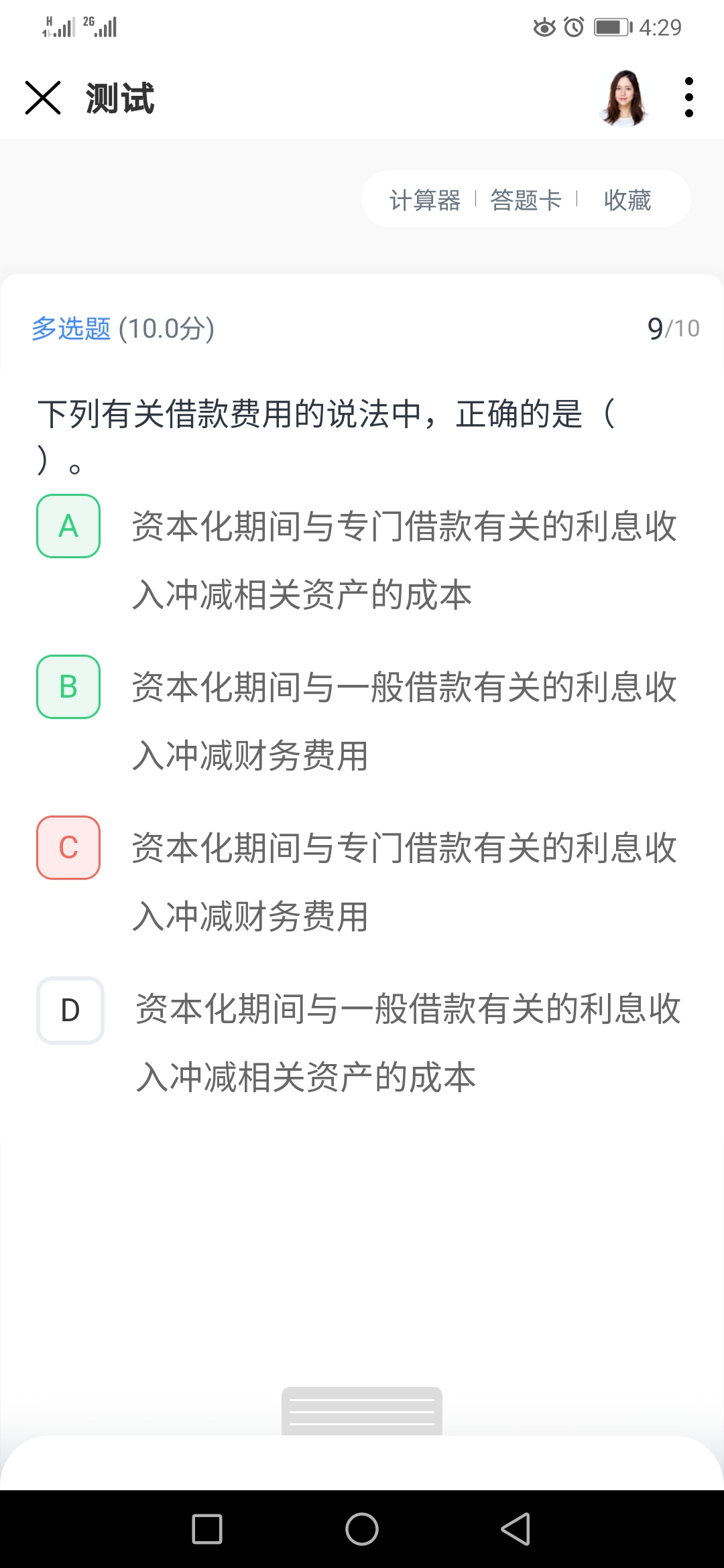This screenshot has height=1568, width=724.
Task: Open the 计算器 calculator tool
Action: point(425,200)
